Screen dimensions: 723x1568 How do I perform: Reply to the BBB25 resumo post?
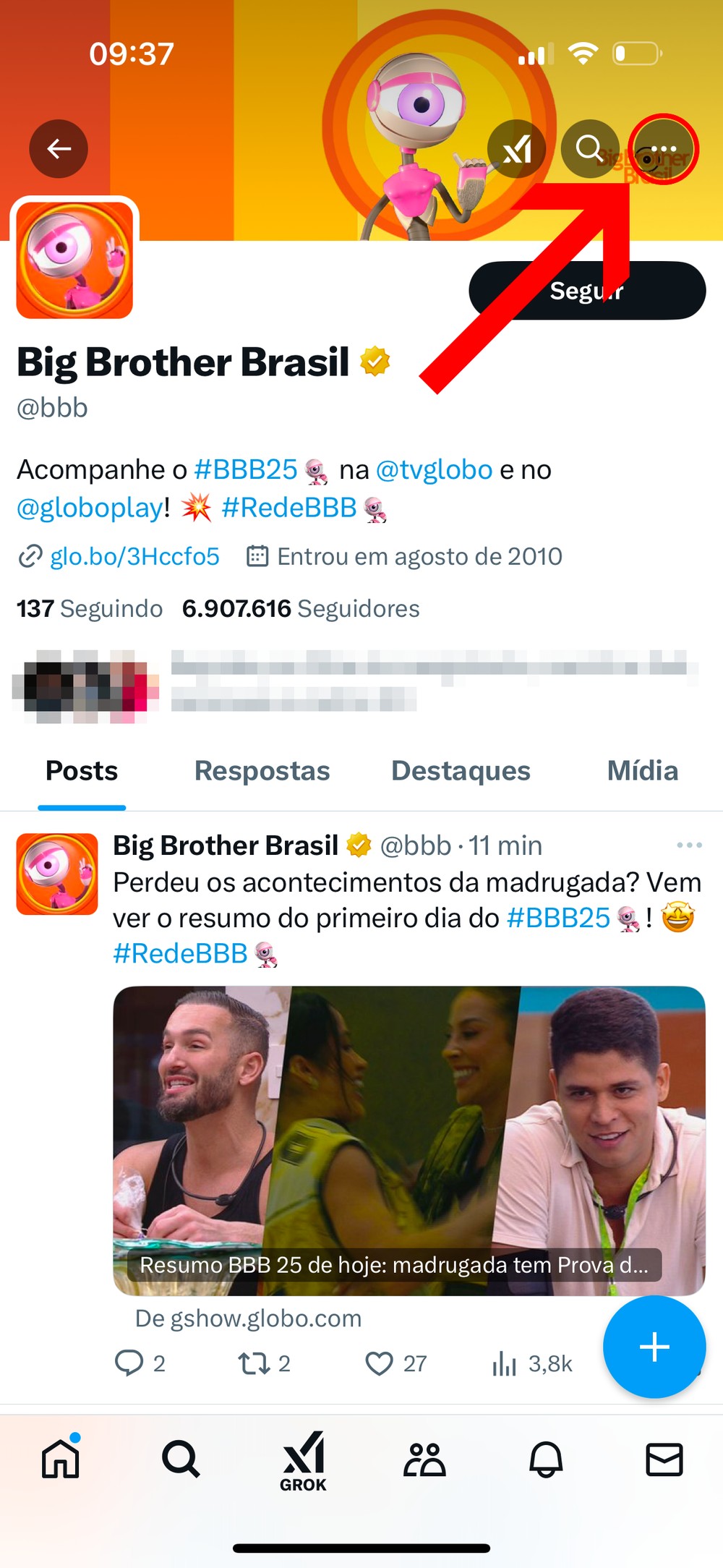(x=130, y=1363)
